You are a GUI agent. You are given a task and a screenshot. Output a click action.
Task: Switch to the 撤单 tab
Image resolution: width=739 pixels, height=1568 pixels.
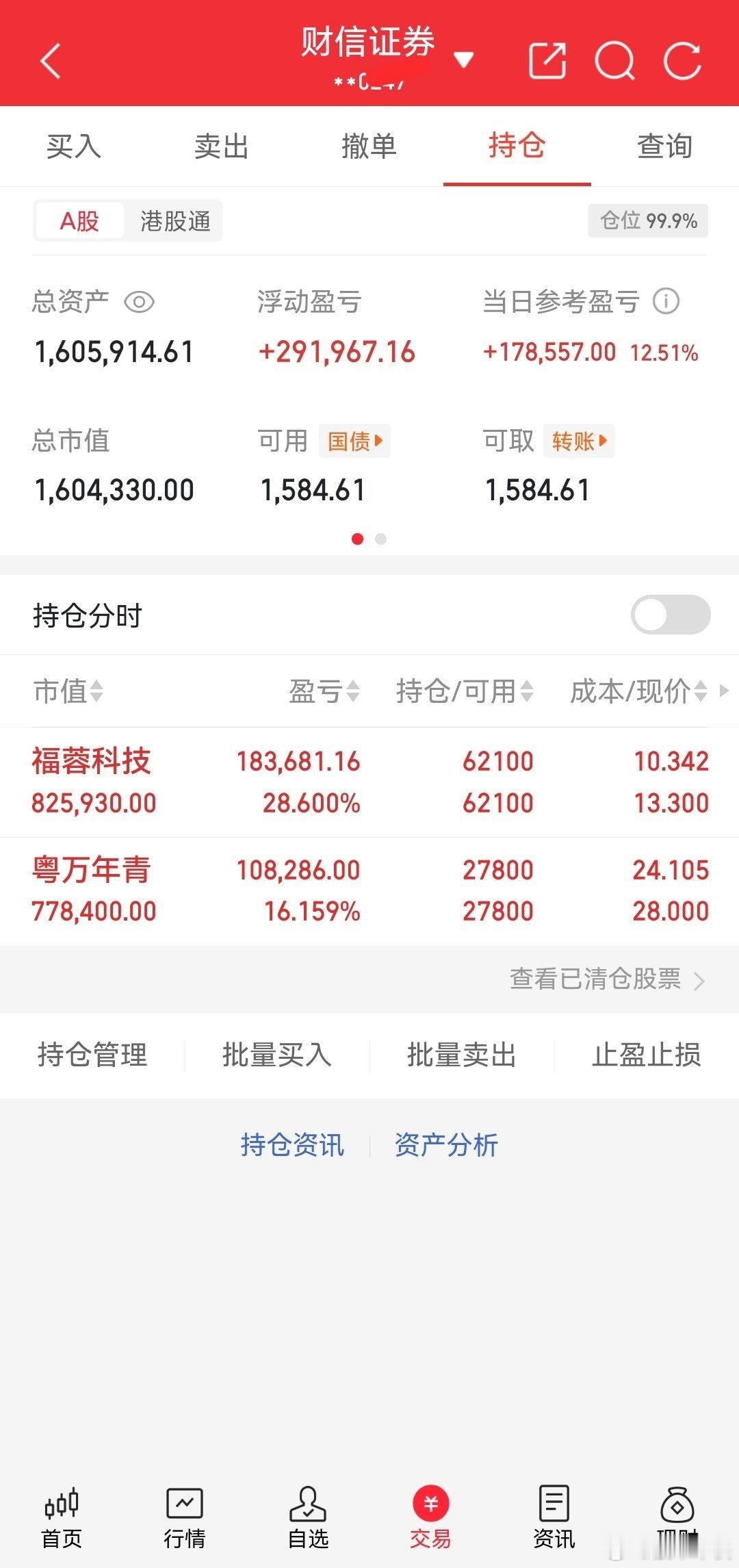point(369,146)
